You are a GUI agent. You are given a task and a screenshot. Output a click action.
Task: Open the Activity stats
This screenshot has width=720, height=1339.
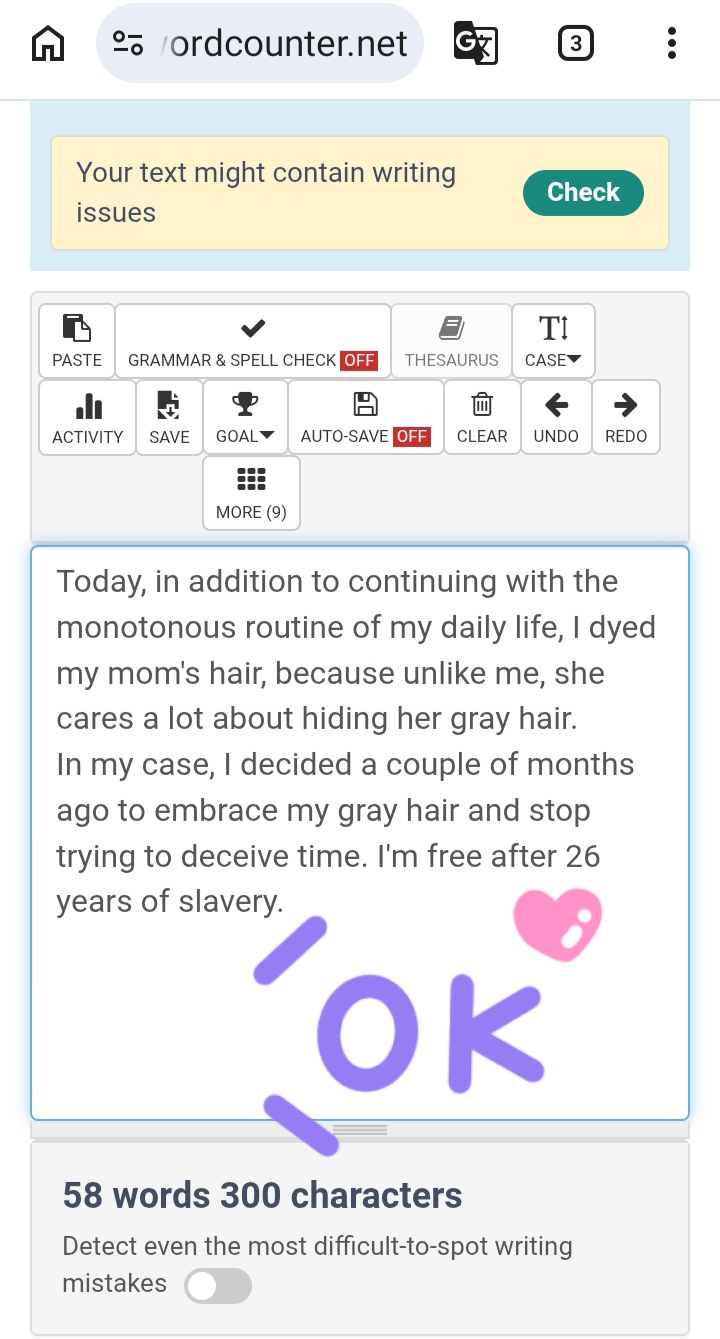pyautogui.click(x=87, y=417)
